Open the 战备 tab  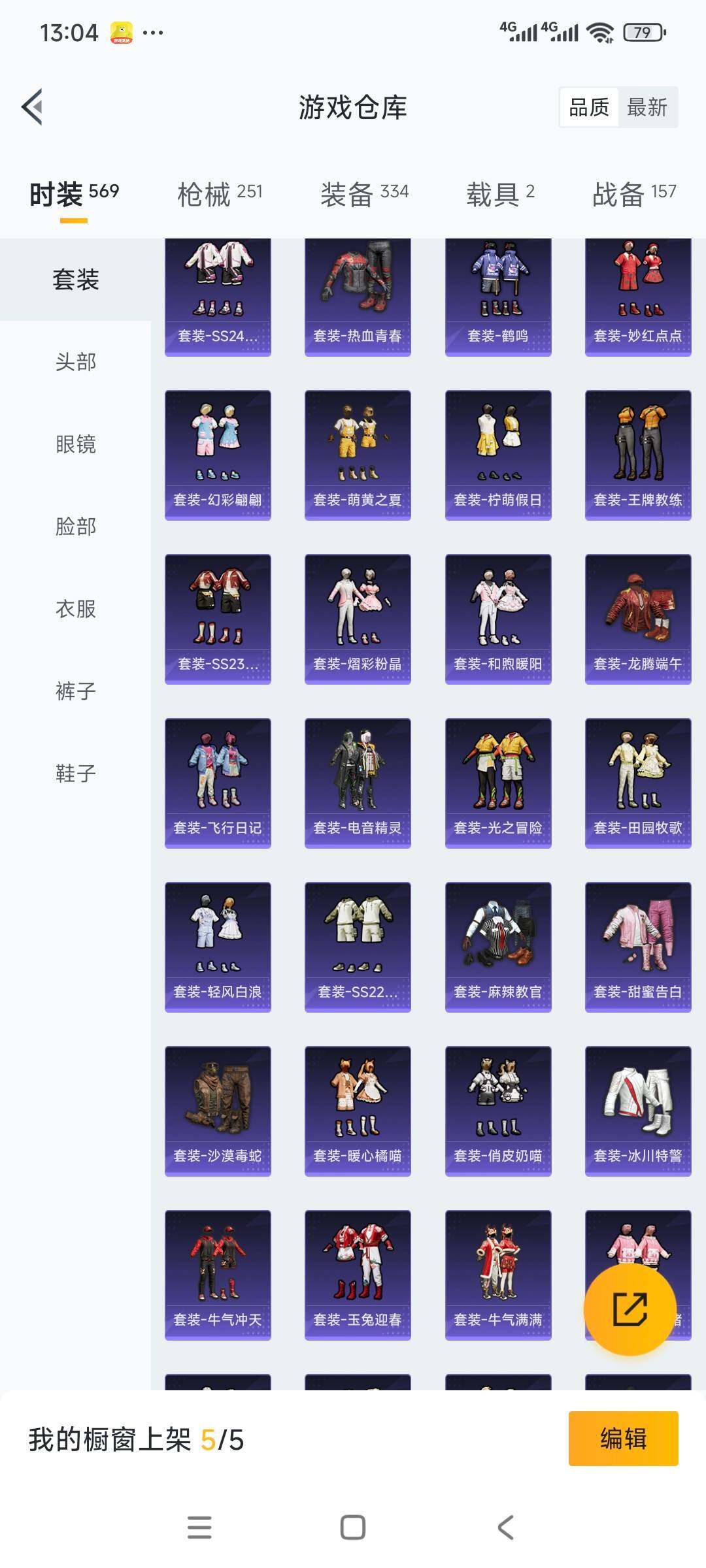[x=633, y=194]
